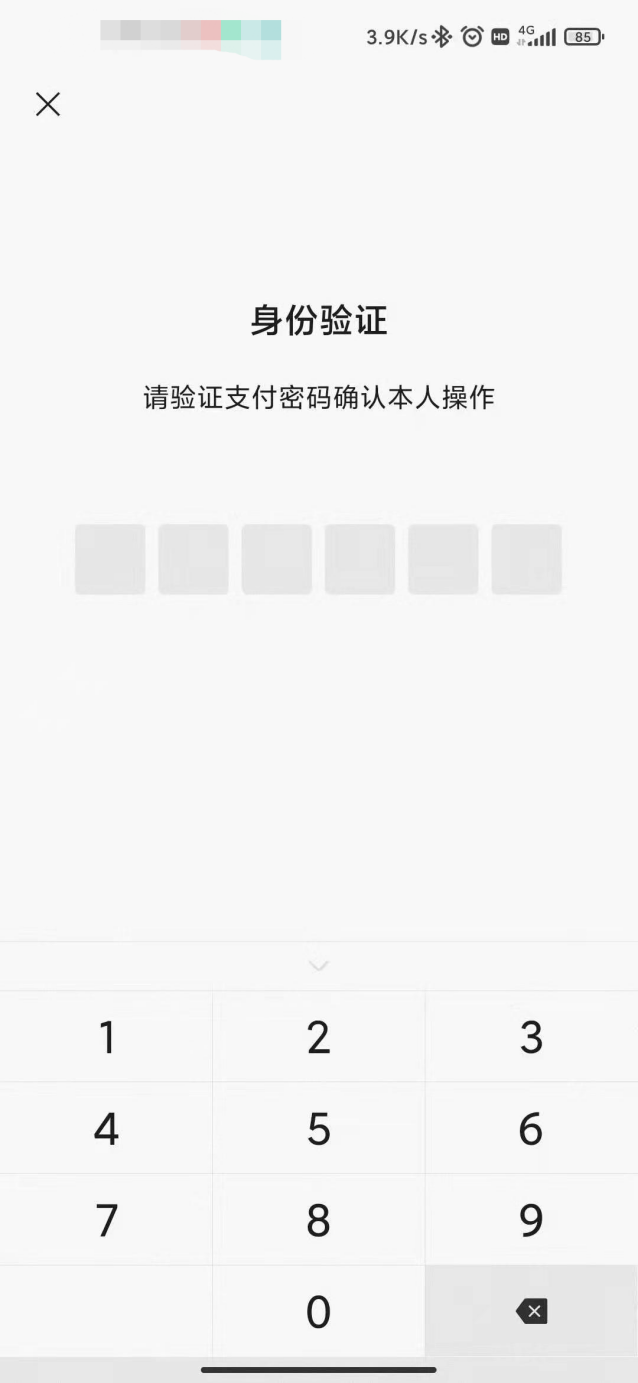
Task: Collapse the numeric keypad with the chevron
Action: (319, 966)
